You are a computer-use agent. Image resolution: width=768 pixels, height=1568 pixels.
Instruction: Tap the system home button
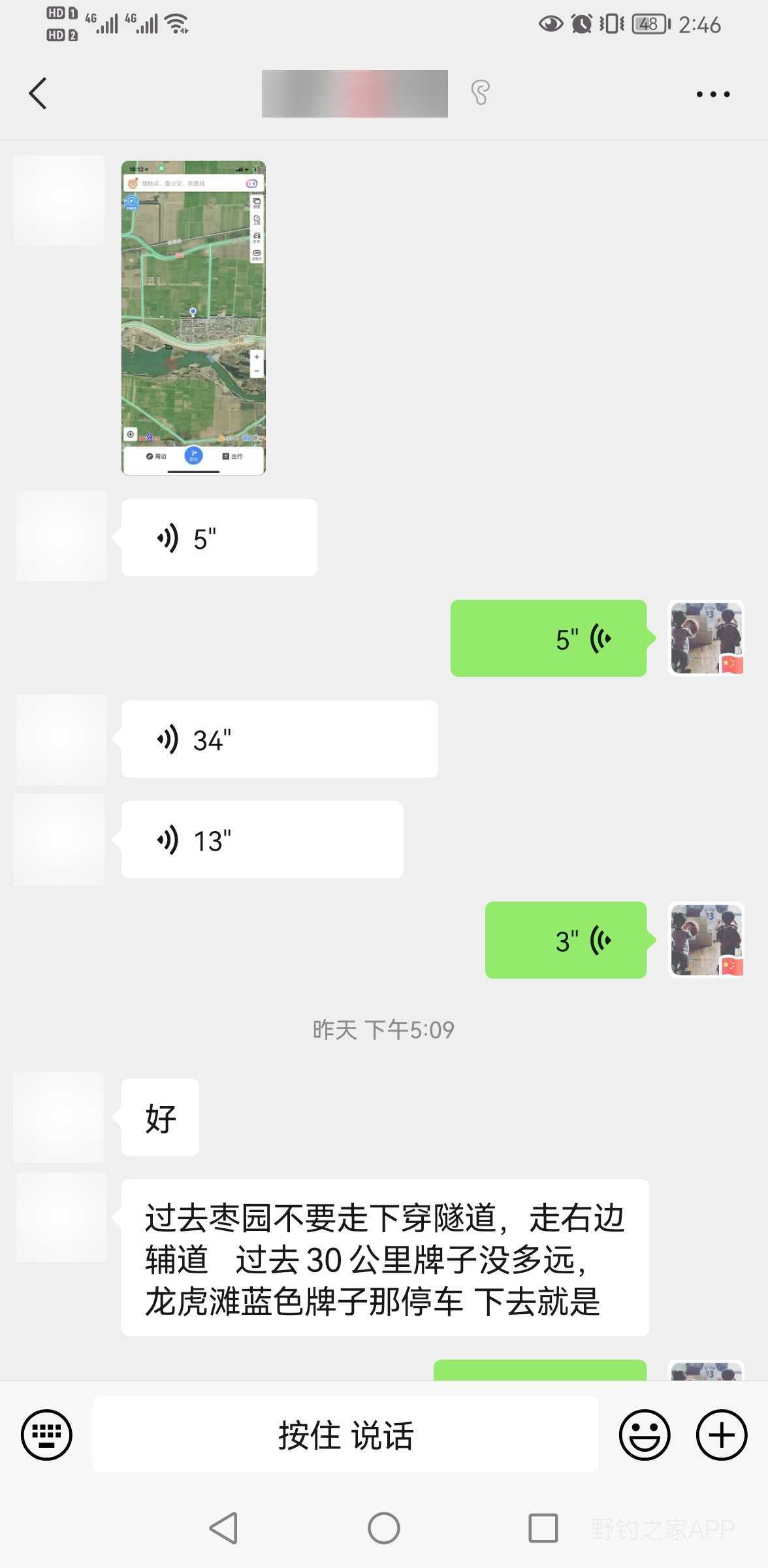pos(384,1528)
